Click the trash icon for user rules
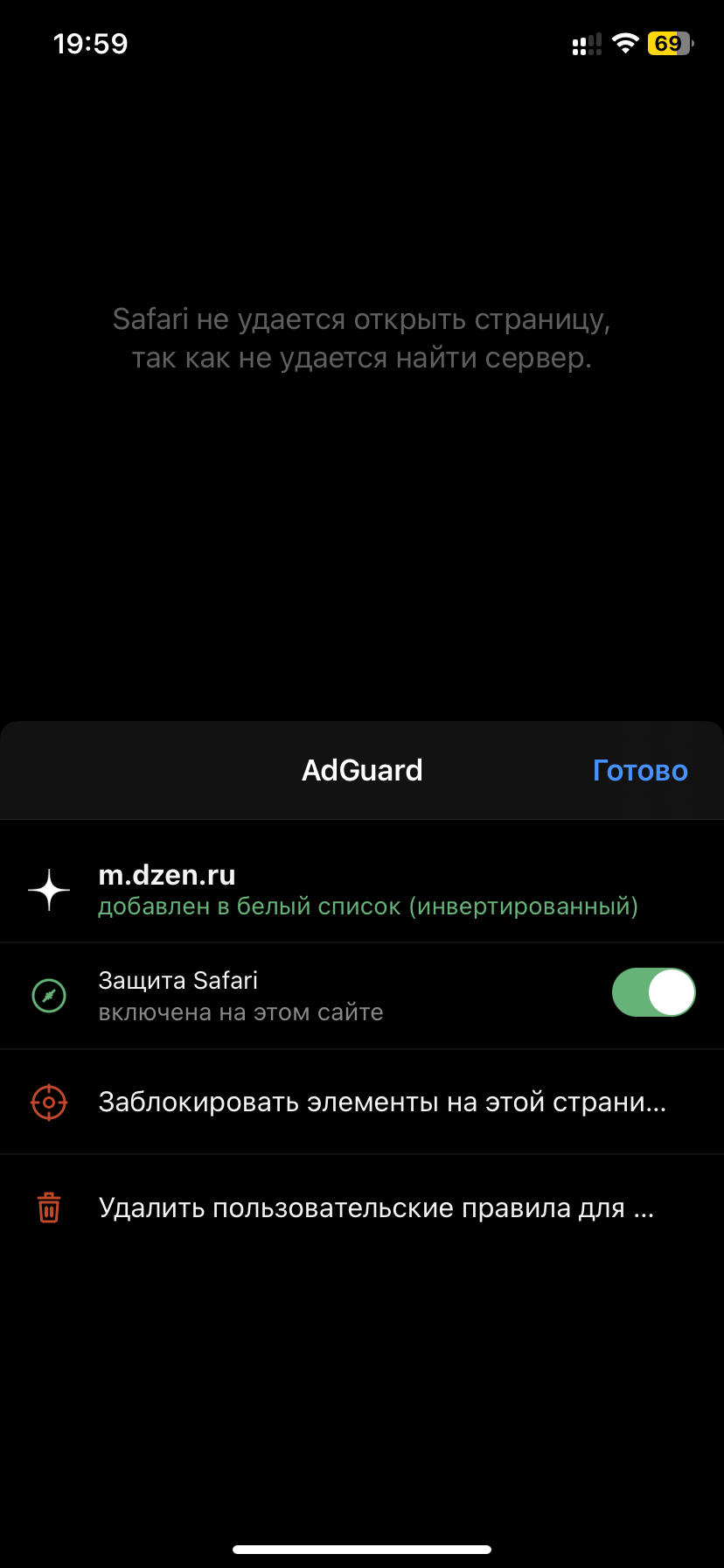The height and width of the screenshot is (1568, 724). [49, 1207]
